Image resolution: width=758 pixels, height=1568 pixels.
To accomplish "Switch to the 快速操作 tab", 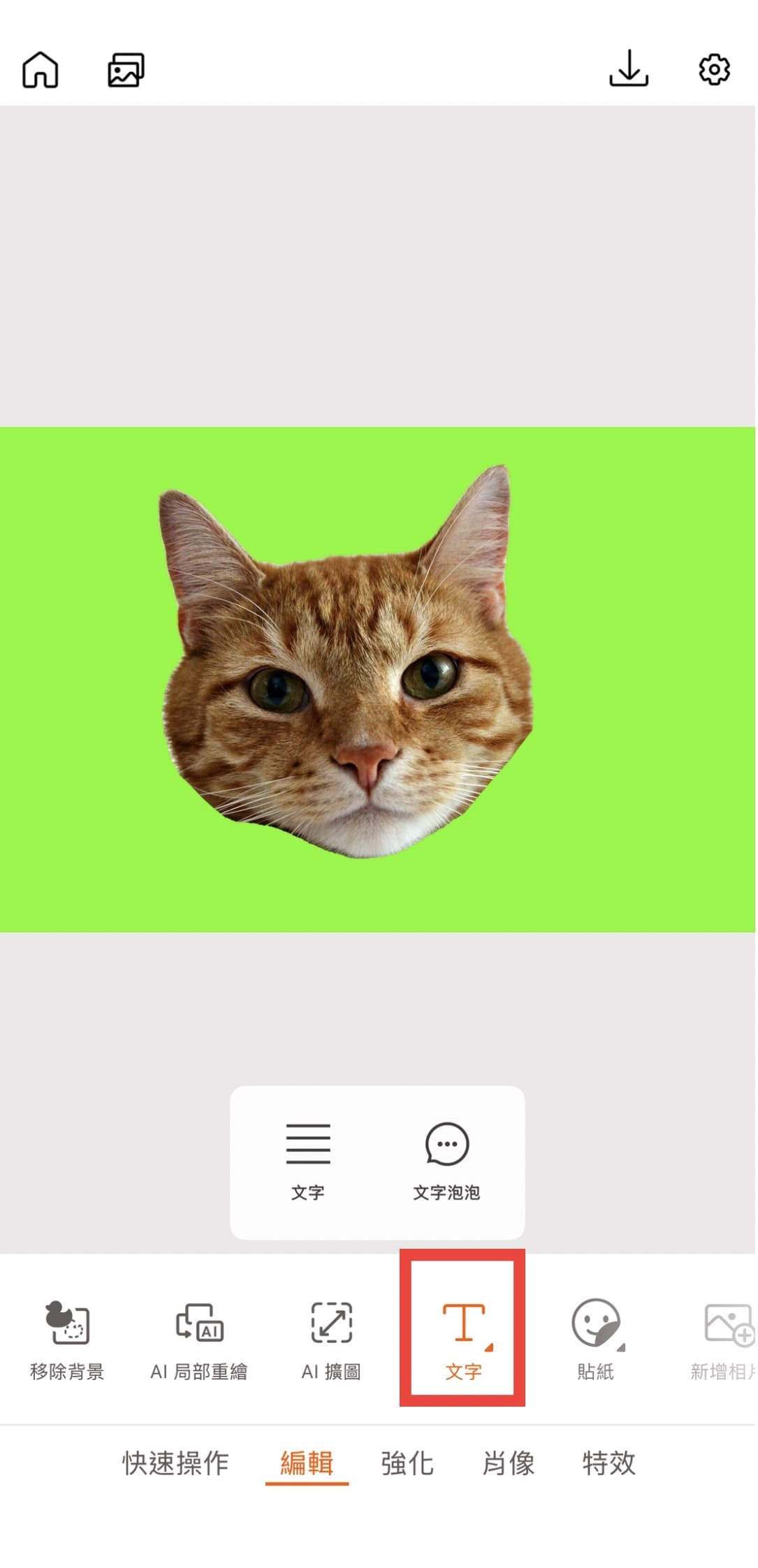I will pyautogui.click(x=175, y=1462).
